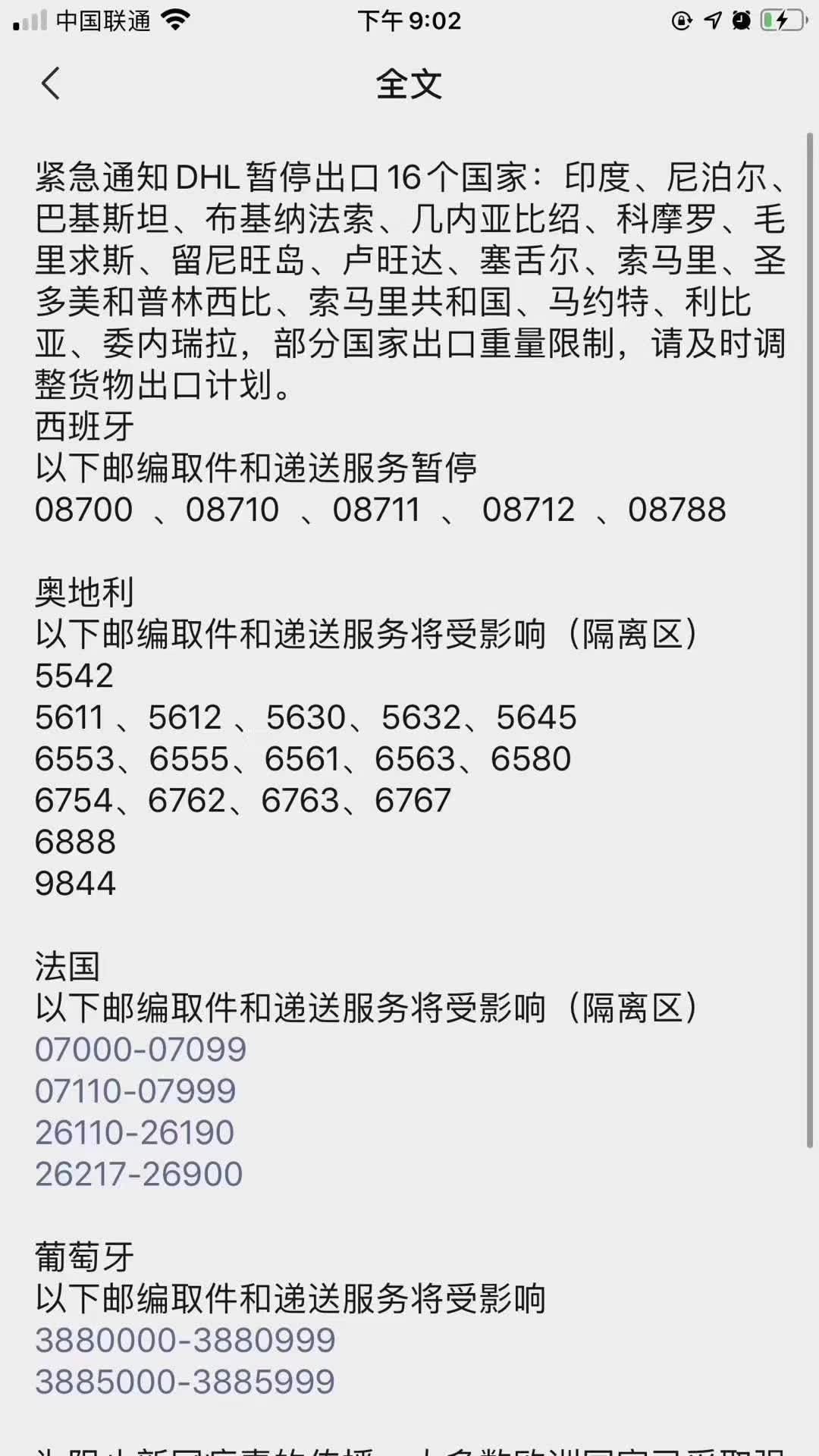Screen dimensions: 819x1456
Task: Go back from the 全文 page
Action: [51, 83]
